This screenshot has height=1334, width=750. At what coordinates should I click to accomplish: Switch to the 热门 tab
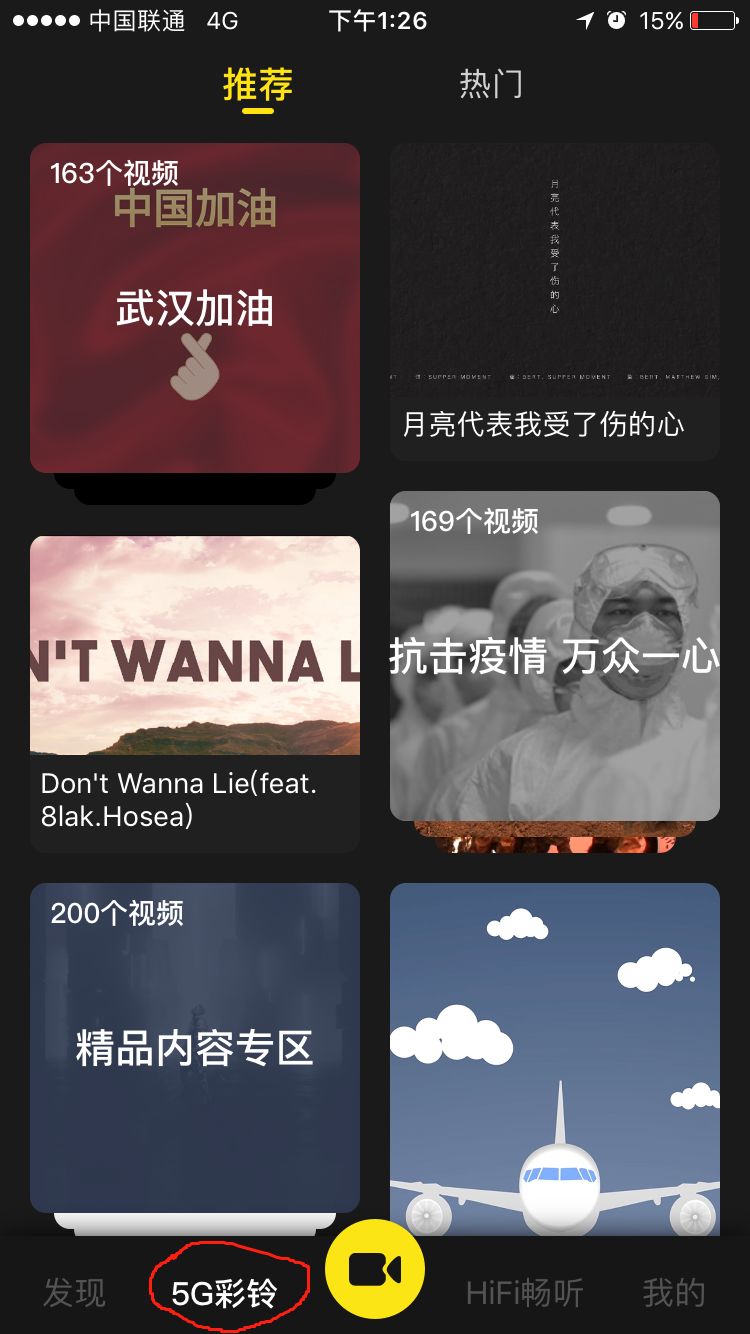pos(491,85)
